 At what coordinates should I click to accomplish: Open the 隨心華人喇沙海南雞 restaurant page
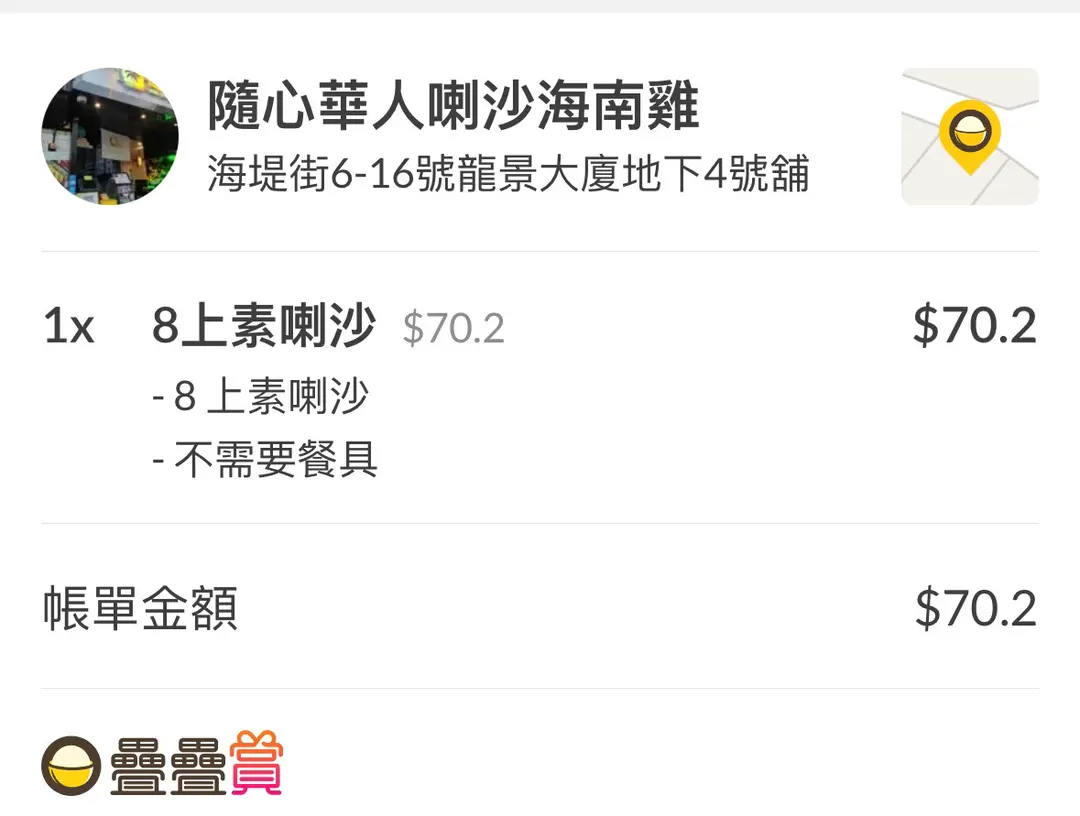pos(453,107)
